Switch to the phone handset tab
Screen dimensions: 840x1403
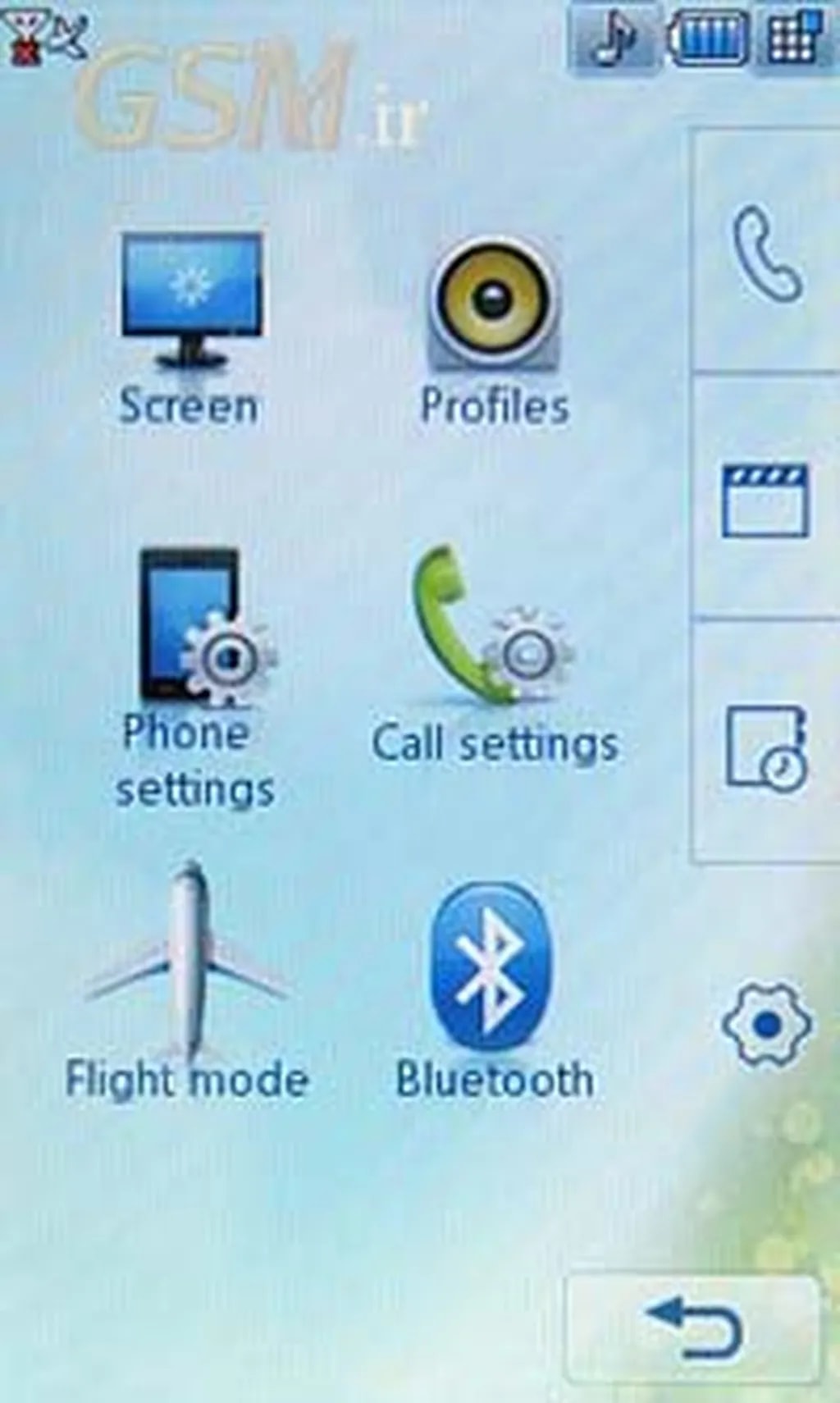point(765,254)
